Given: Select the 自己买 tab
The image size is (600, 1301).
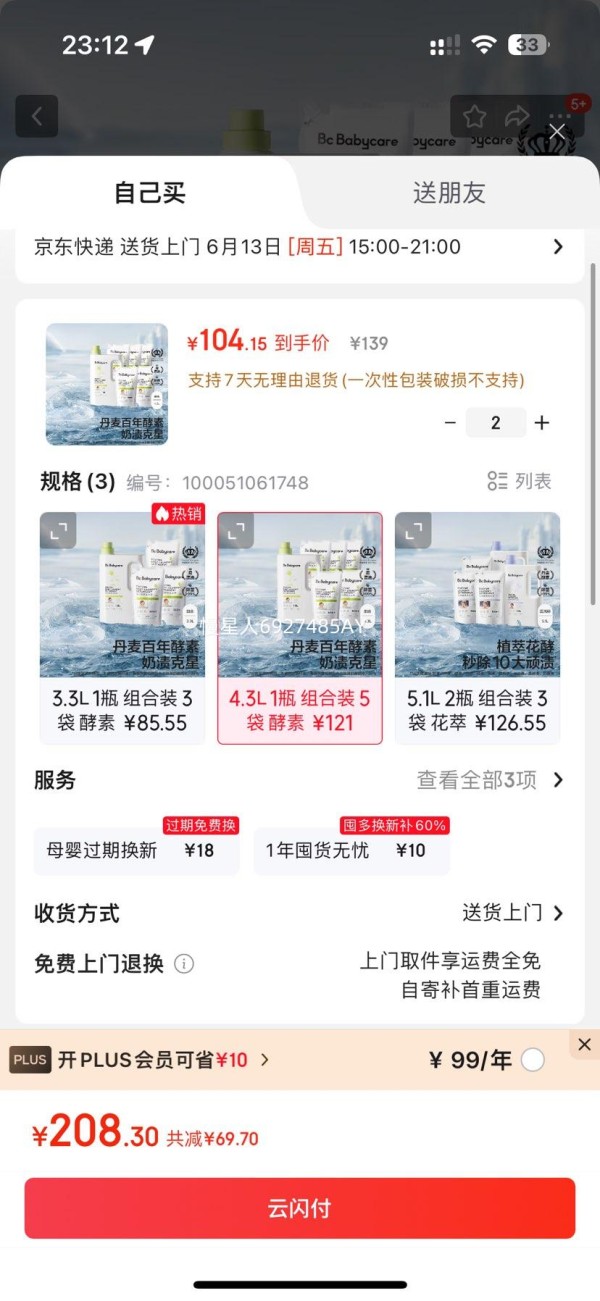Looking at the screenshot, I should click(x=150, y=193).
